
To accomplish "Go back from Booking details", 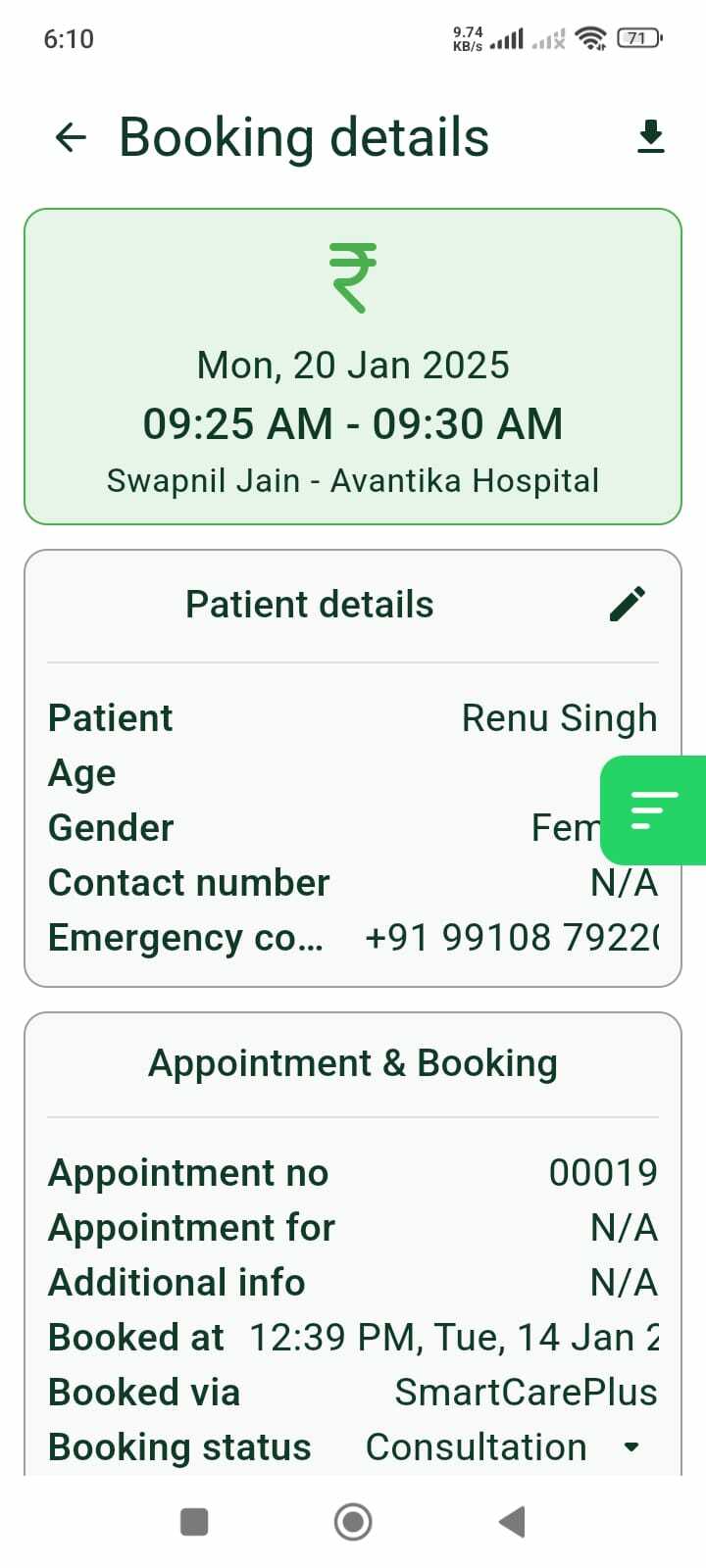I will 71,137.
